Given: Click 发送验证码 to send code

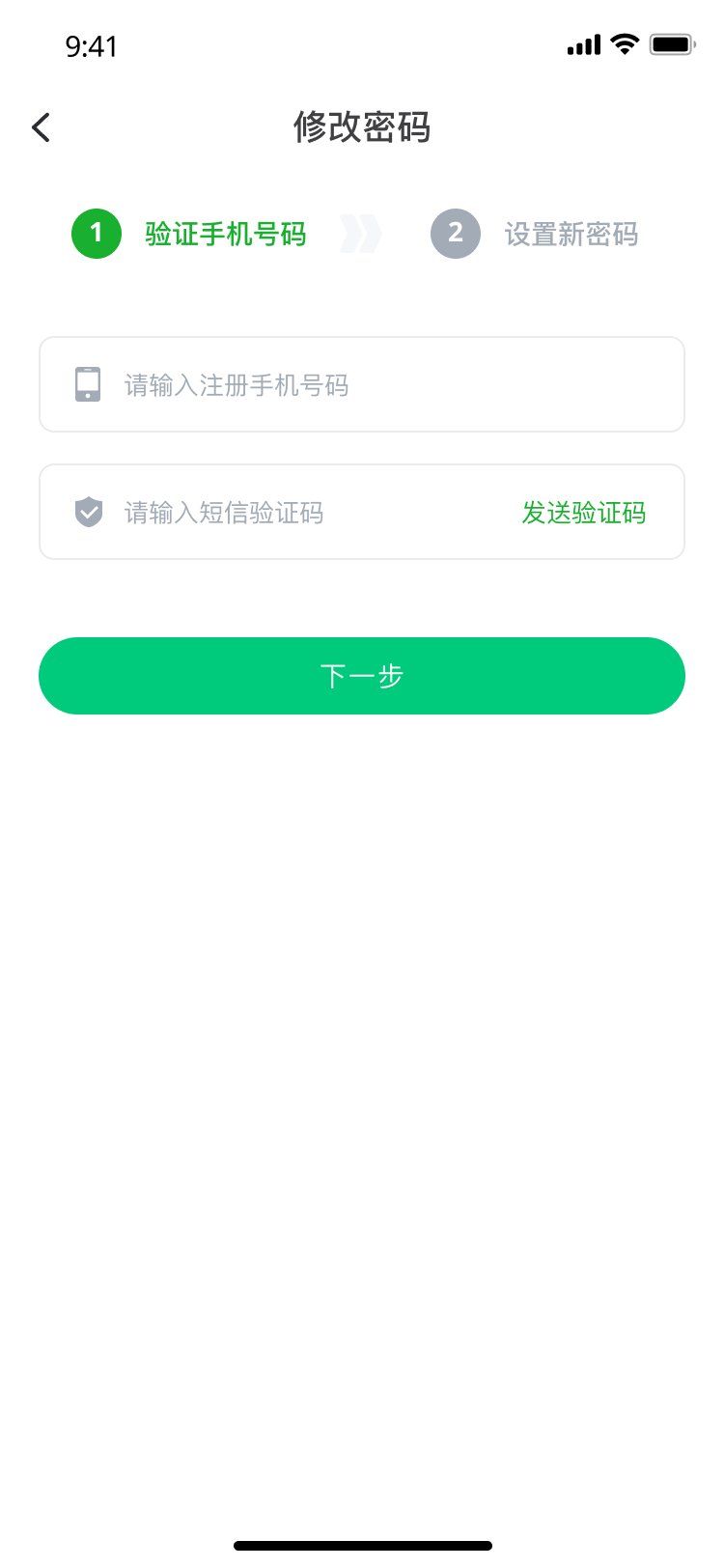Looking at the screenshot, I should (x=584, y=513).
